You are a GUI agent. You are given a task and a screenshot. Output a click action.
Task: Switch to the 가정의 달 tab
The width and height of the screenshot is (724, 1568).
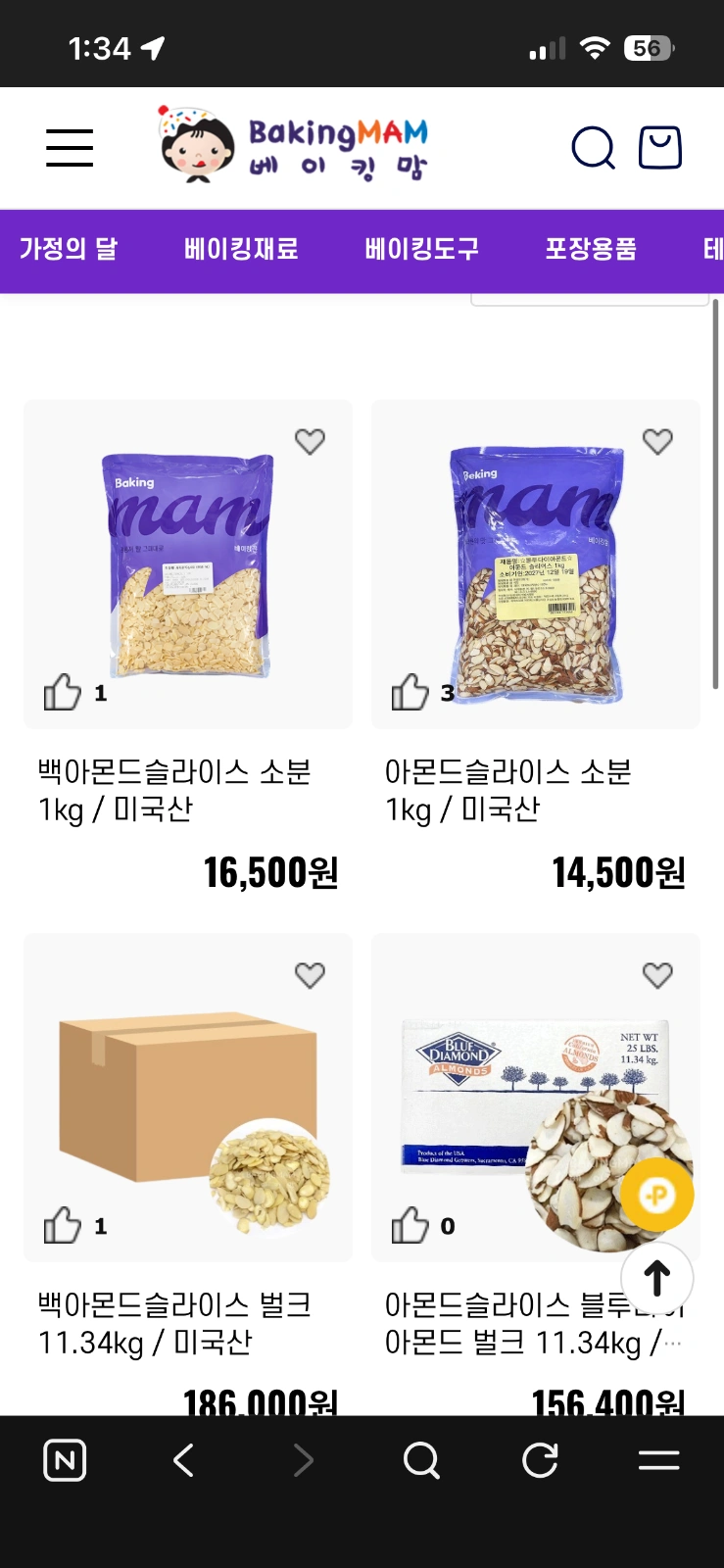pyautogui.click(x=69, y=249)
